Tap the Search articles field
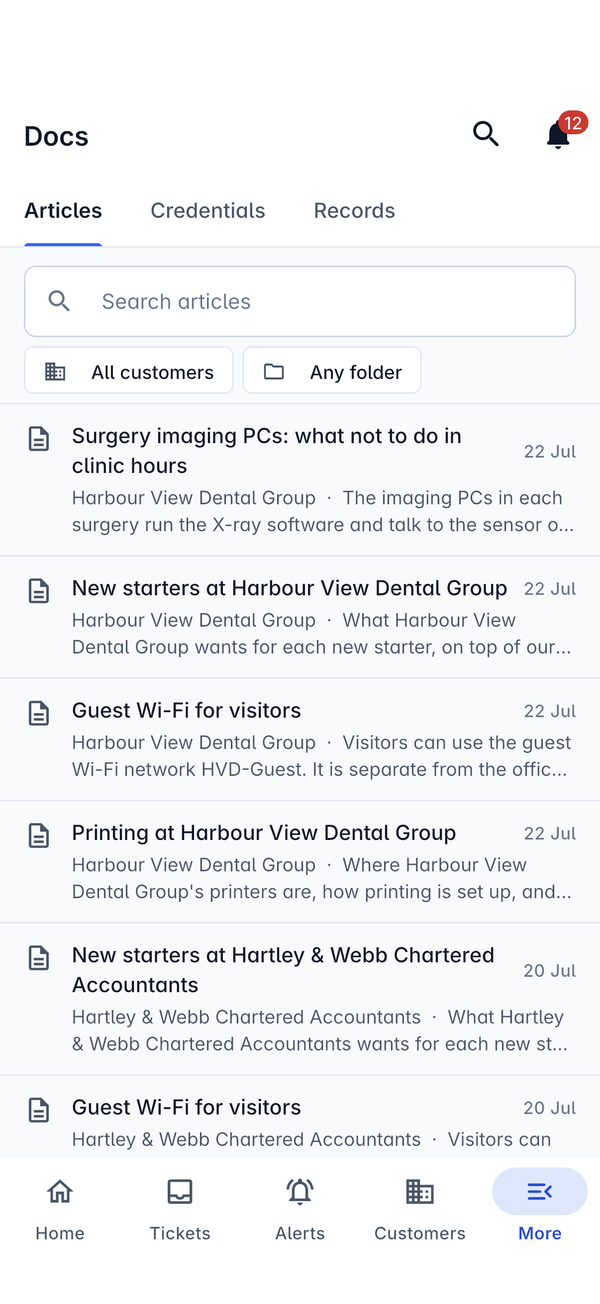The height and width of the screenshot is (1304, 600). (x=300, y=301)
